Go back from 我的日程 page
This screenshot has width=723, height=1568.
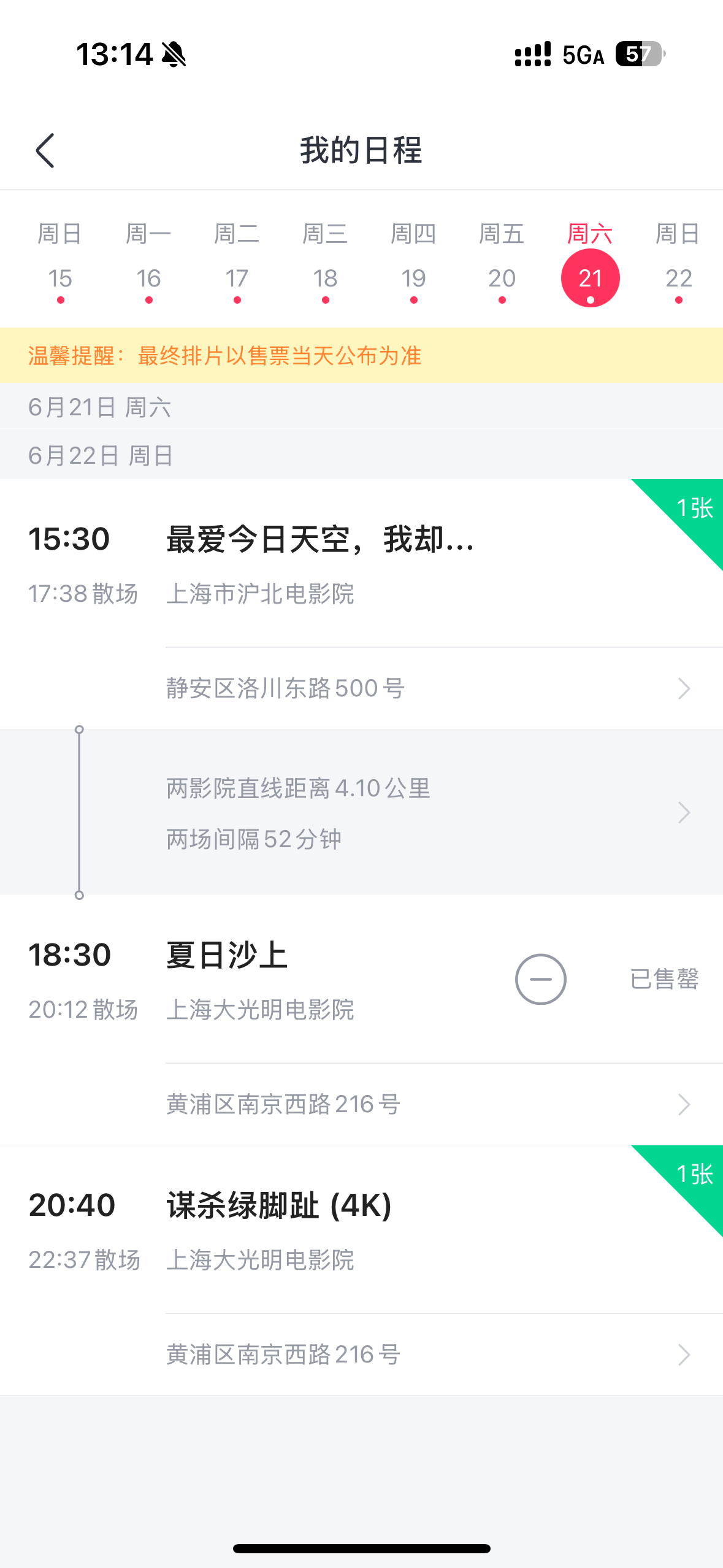point(45,150)
